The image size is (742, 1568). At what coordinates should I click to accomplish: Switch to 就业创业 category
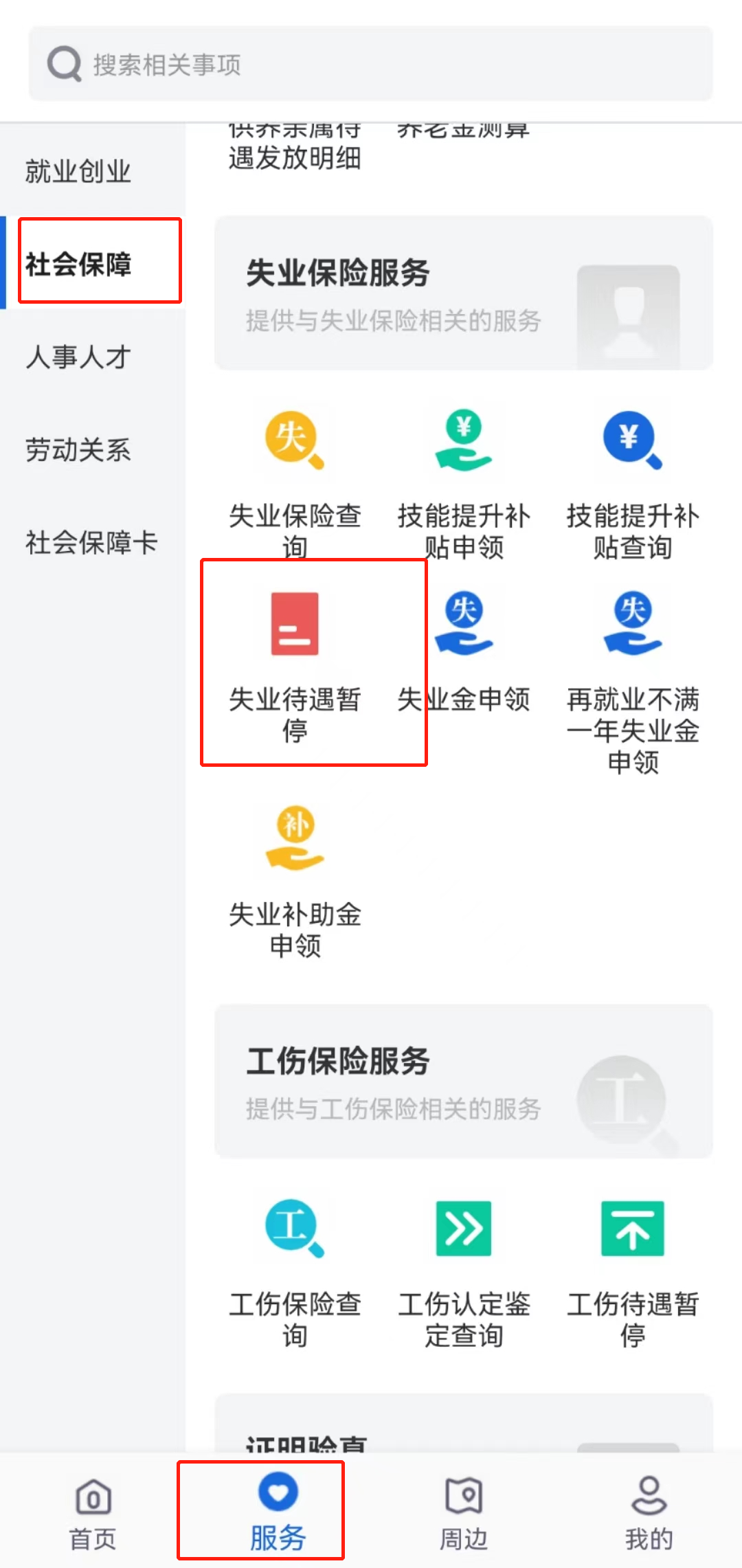click(x=78, y=172)
